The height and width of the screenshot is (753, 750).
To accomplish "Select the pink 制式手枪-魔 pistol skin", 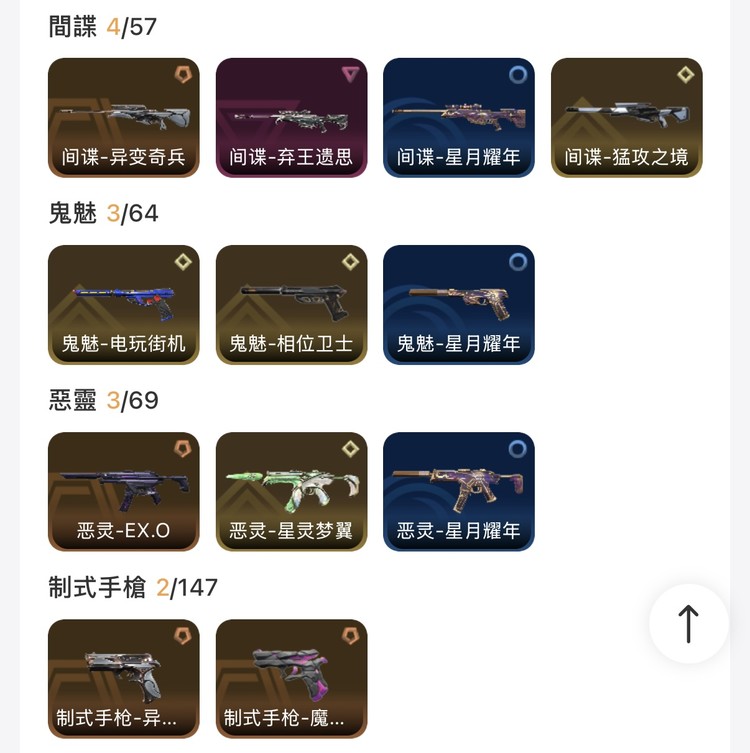I will click(290, 678).
